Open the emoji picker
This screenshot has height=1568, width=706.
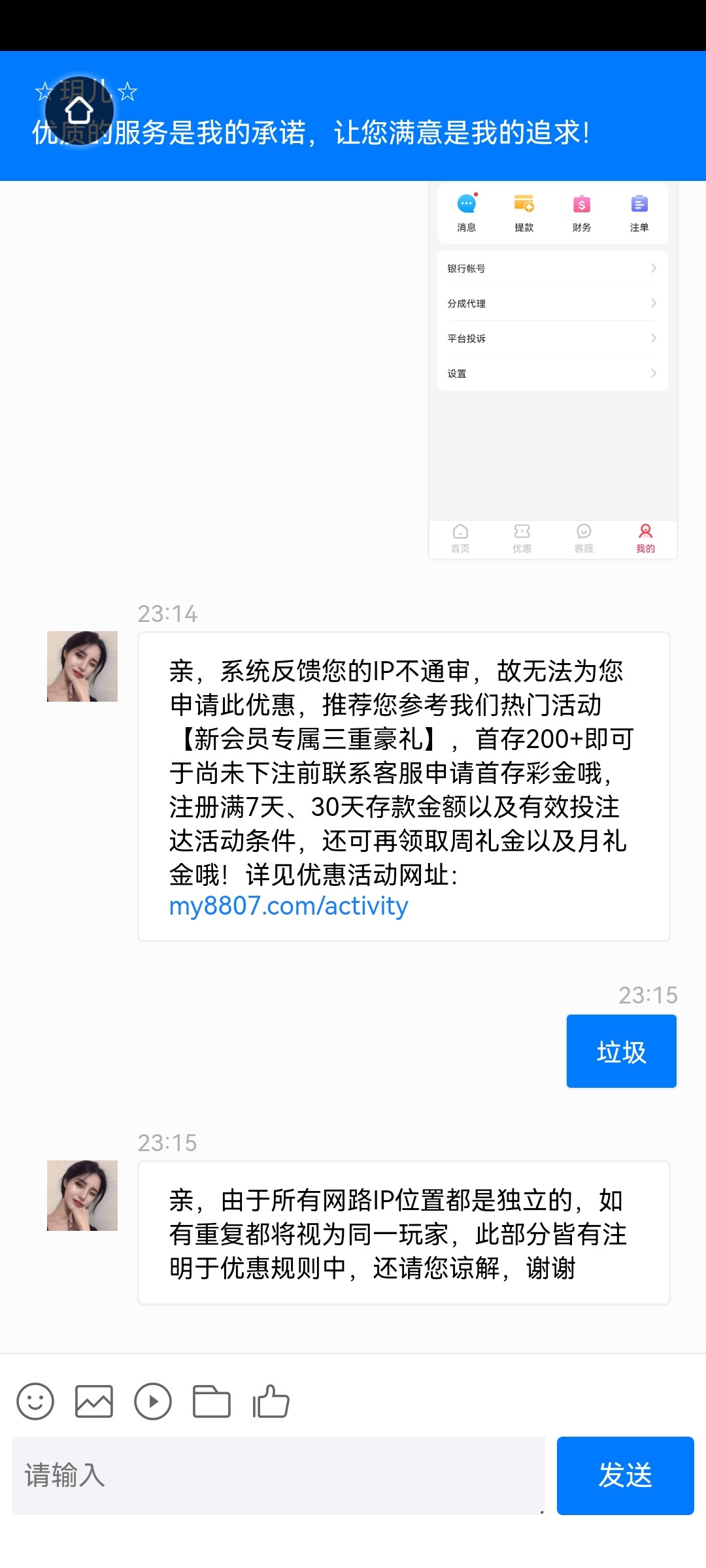point(35,1401)
